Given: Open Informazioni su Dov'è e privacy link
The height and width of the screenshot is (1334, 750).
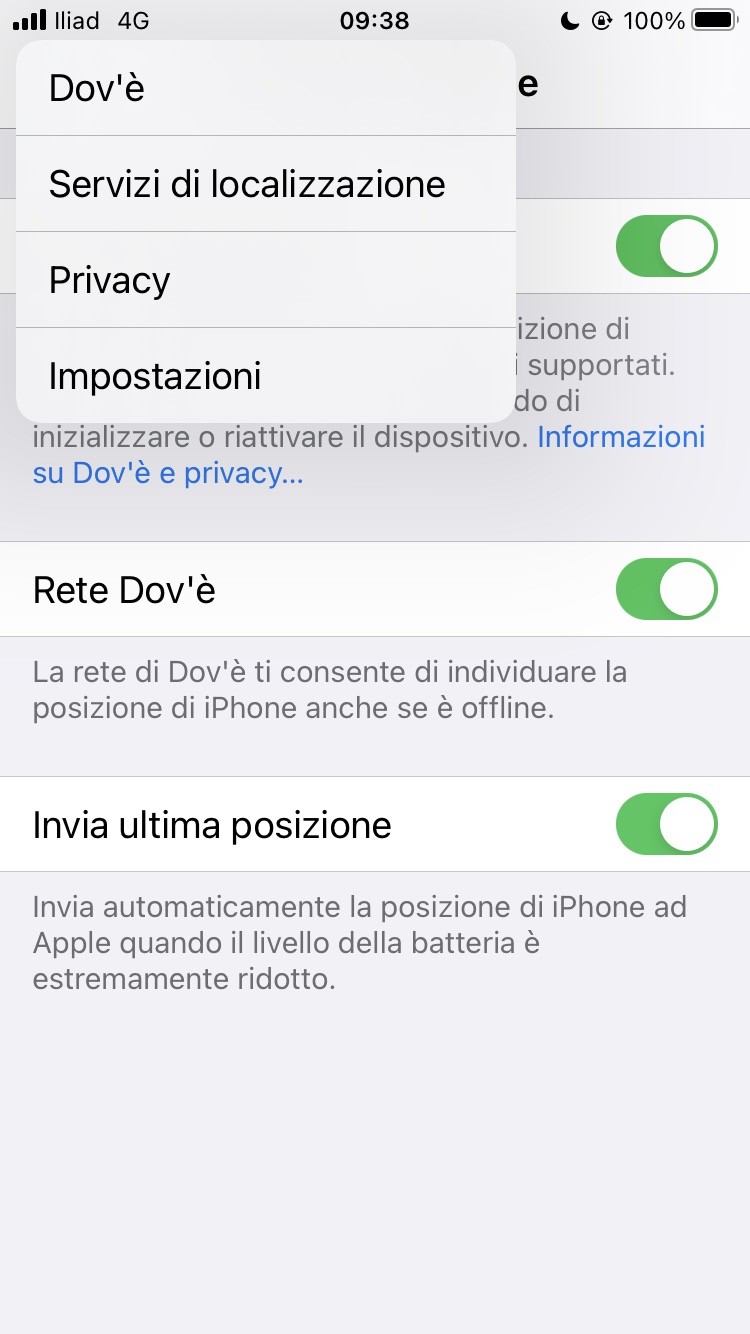Looking at the screenshot, I should [620, 438].
